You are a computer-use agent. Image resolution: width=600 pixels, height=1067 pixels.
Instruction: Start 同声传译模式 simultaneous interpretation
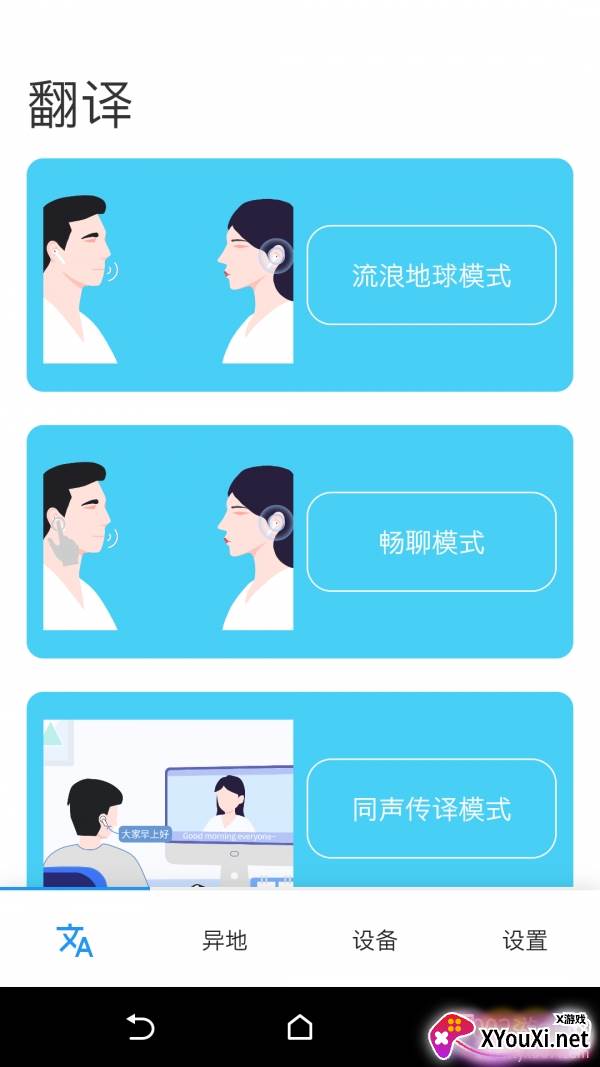click(x=431, y=808)
